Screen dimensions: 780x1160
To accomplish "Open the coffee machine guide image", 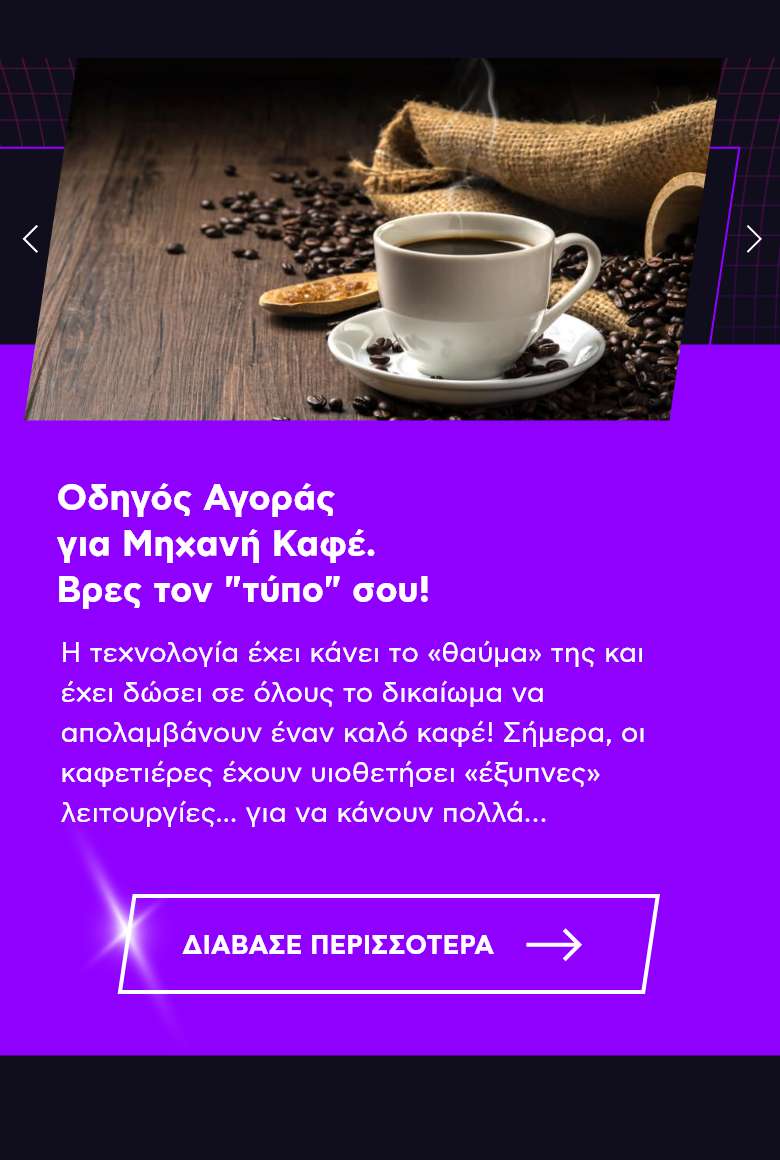I will [375, 240].
